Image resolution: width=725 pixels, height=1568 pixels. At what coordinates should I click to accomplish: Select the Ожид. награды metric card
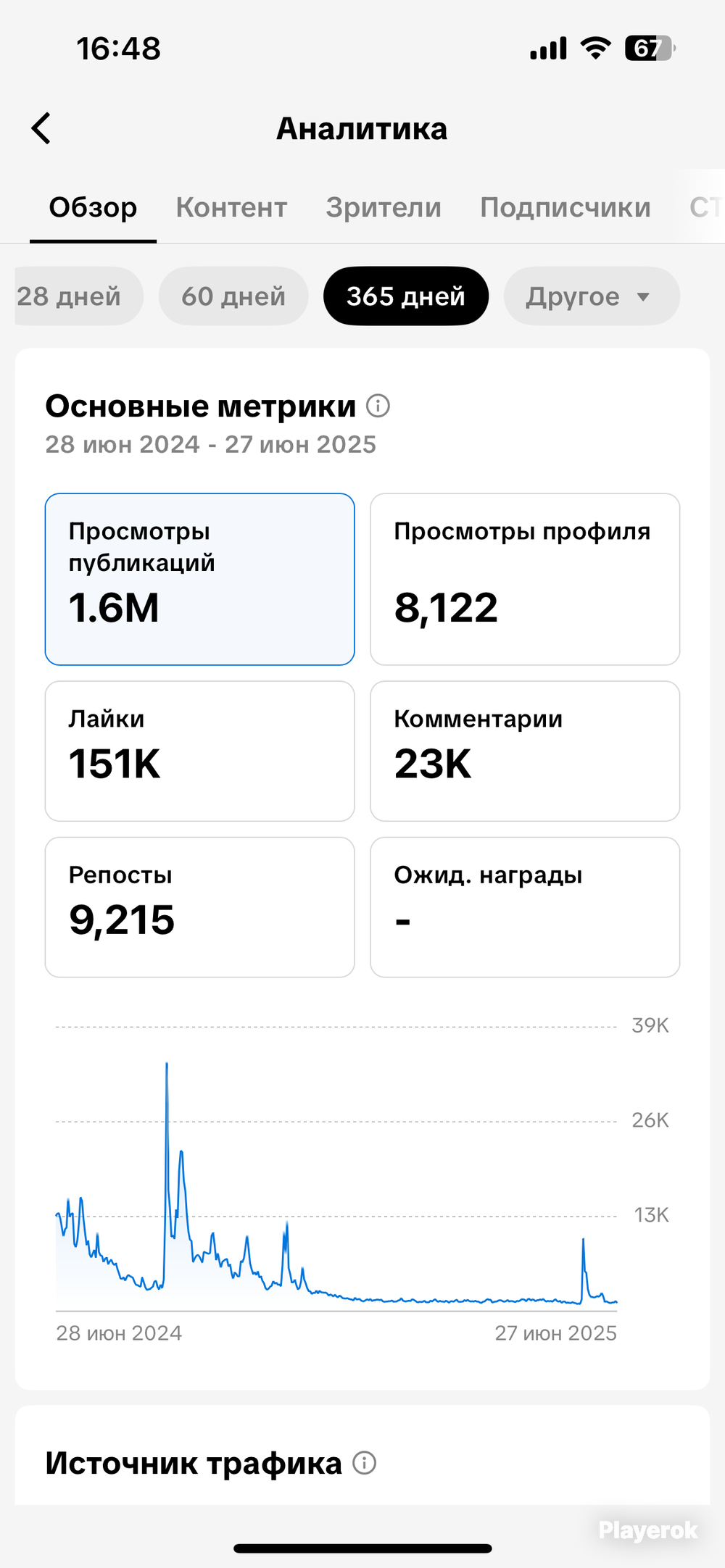click(525, 907)
